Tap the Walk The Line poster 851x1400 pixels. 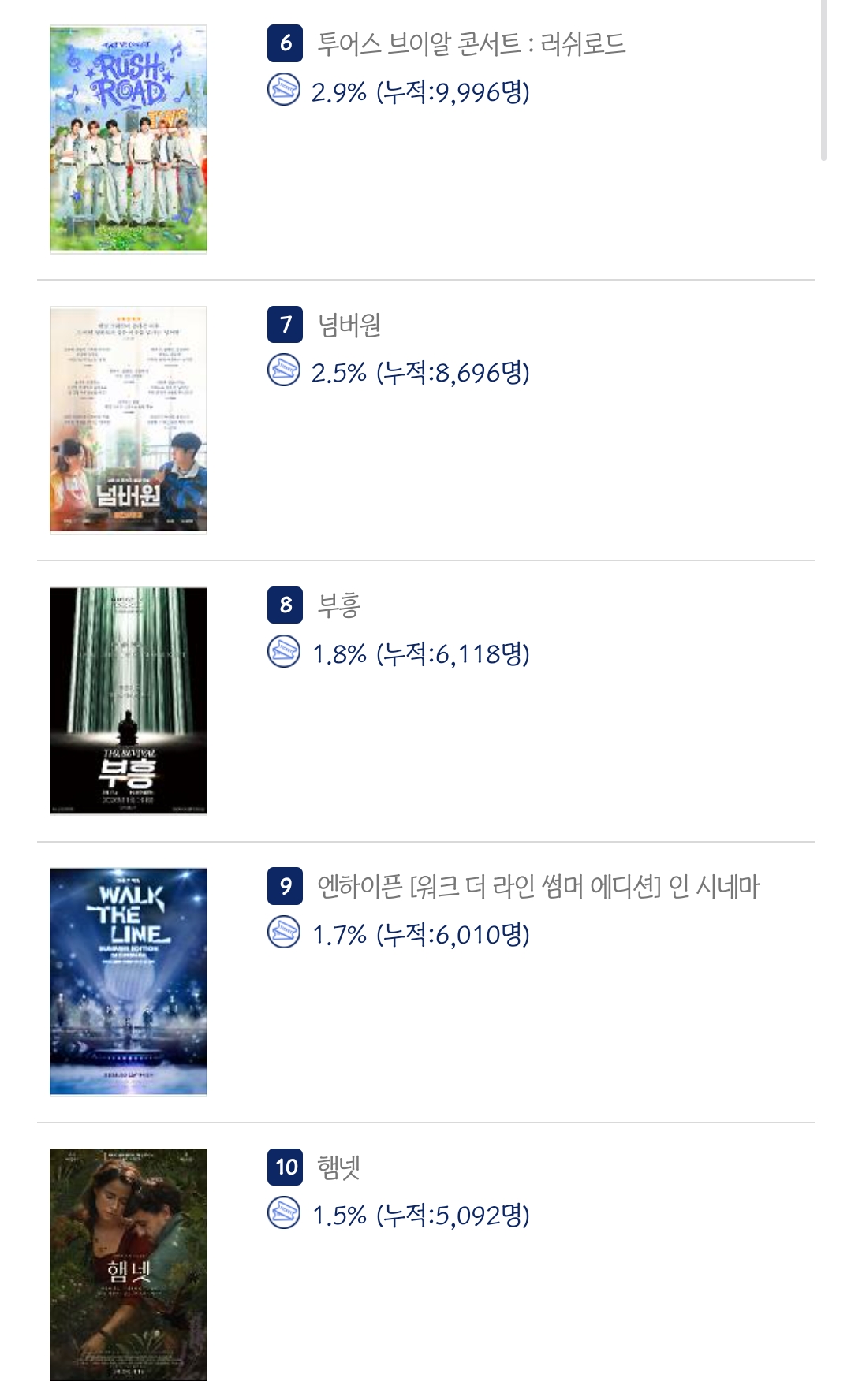[x=129, y=981]
